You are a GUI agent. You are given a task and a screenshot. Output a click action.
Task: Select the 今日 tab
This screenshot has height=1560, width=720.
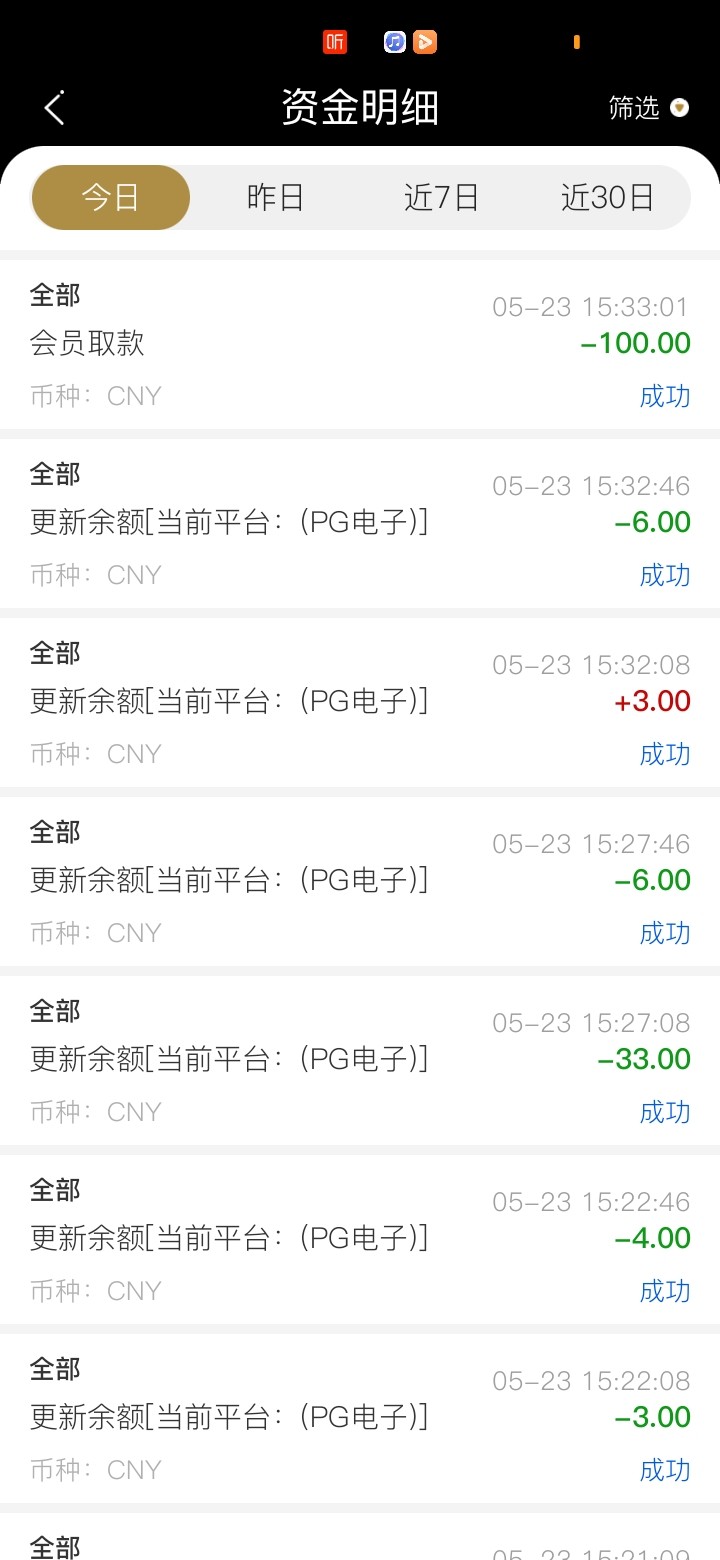[x=111, y=198]
